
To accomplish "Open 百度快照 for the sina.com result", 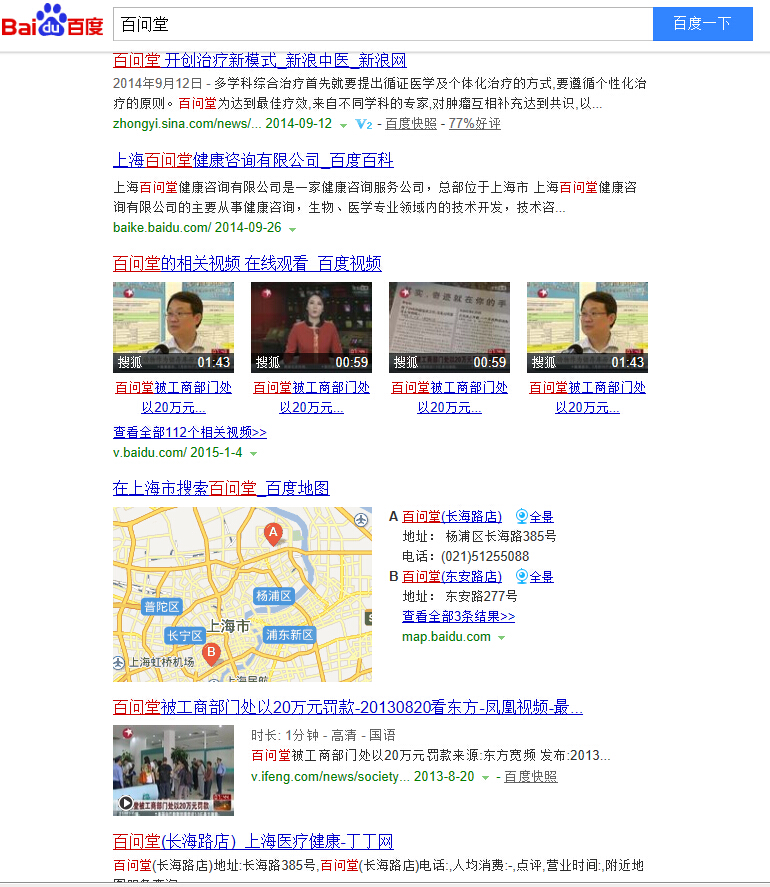I will click(x=411, y=124).
